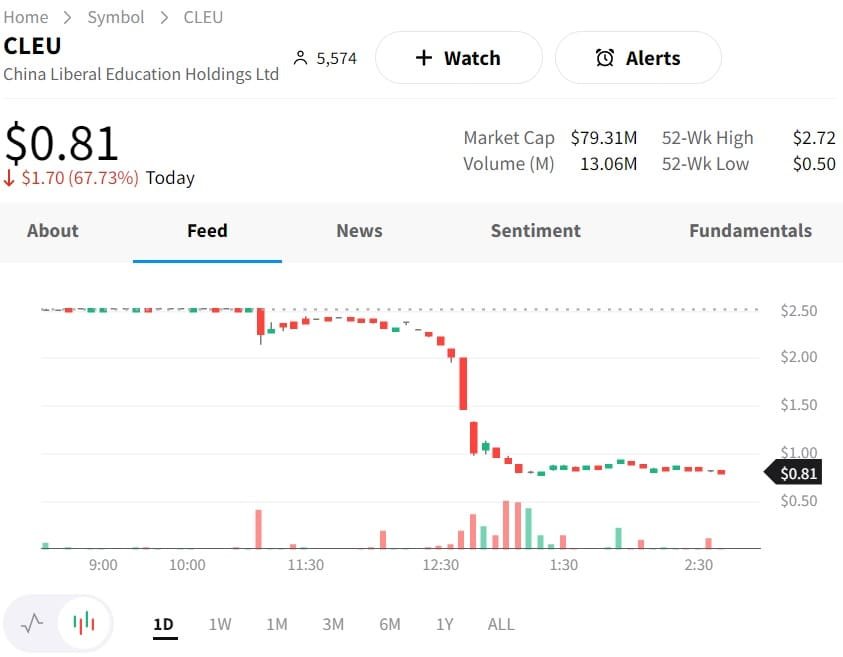Screen dimensions: 843x657
Task: Open Alerts for CLEU
Action: click(637, 58)
